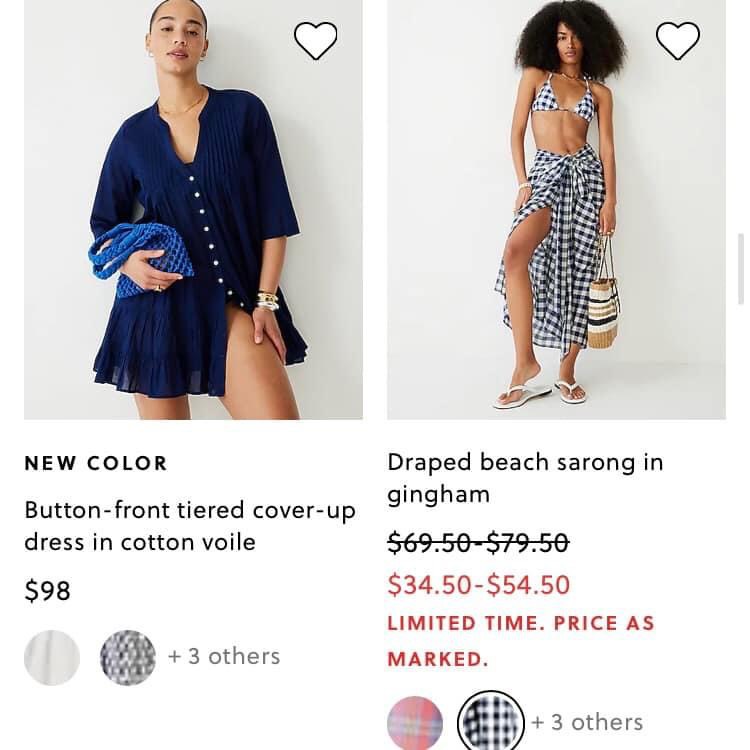The height and width of the screenshot is (750, 750).
Task: Open Draped beach sarong in gingham title
Action: pos(525,478)
